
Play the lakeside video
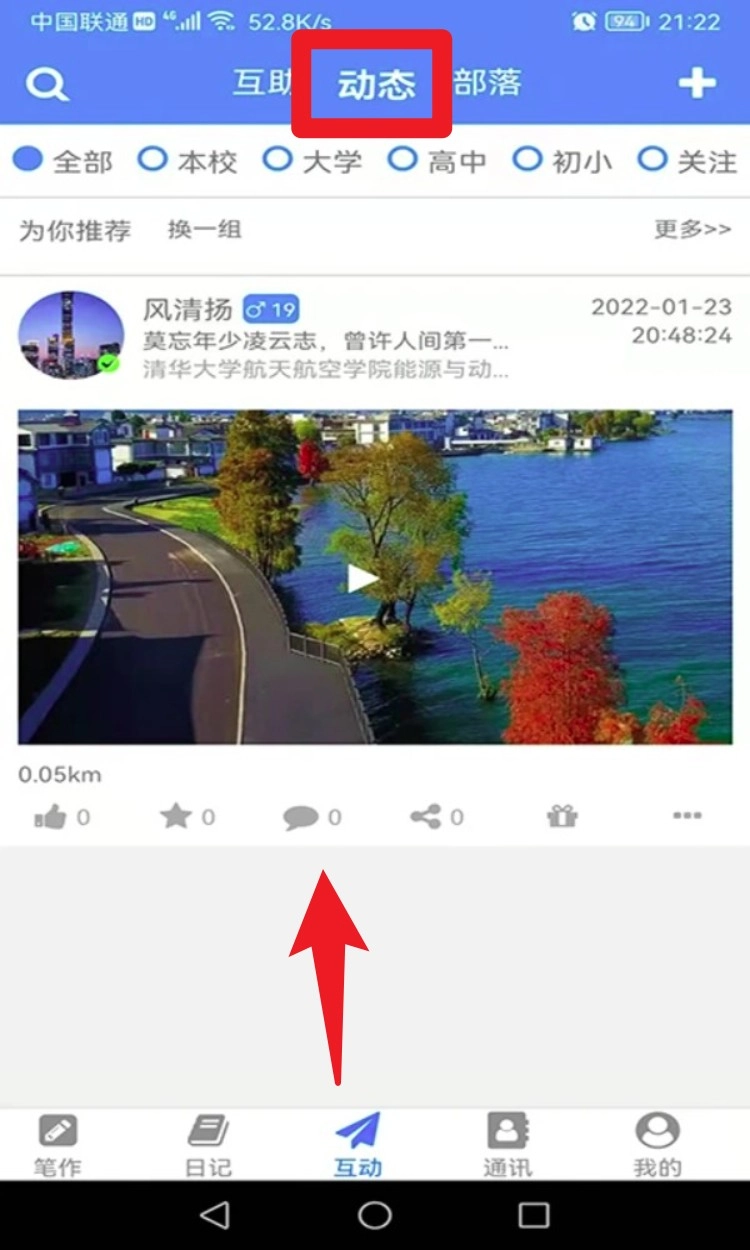tap(361, 578)
